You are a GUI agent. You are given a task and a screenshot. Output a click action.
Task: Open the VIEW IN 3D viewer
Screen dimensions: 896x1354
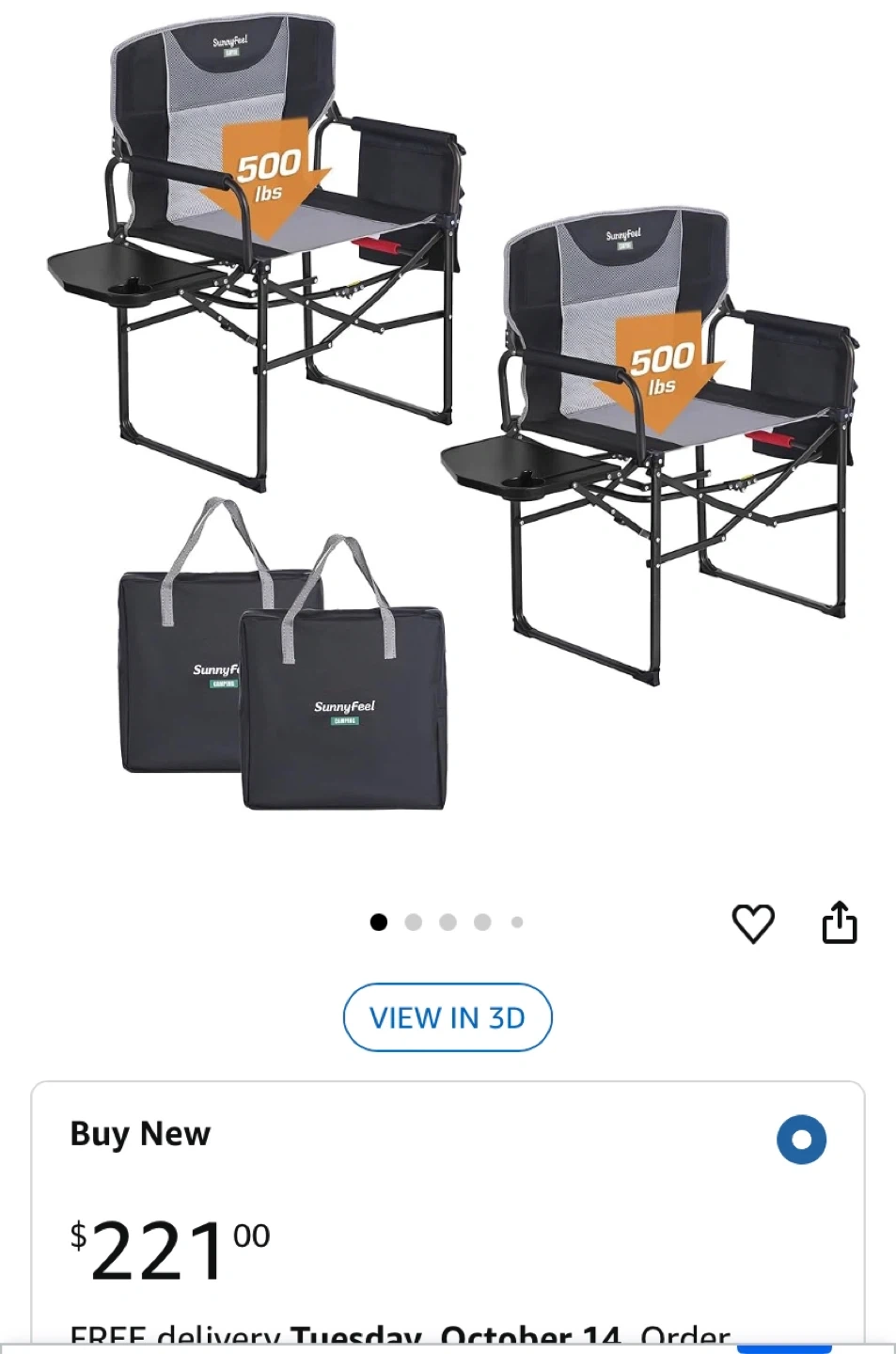click(448, 1017)
